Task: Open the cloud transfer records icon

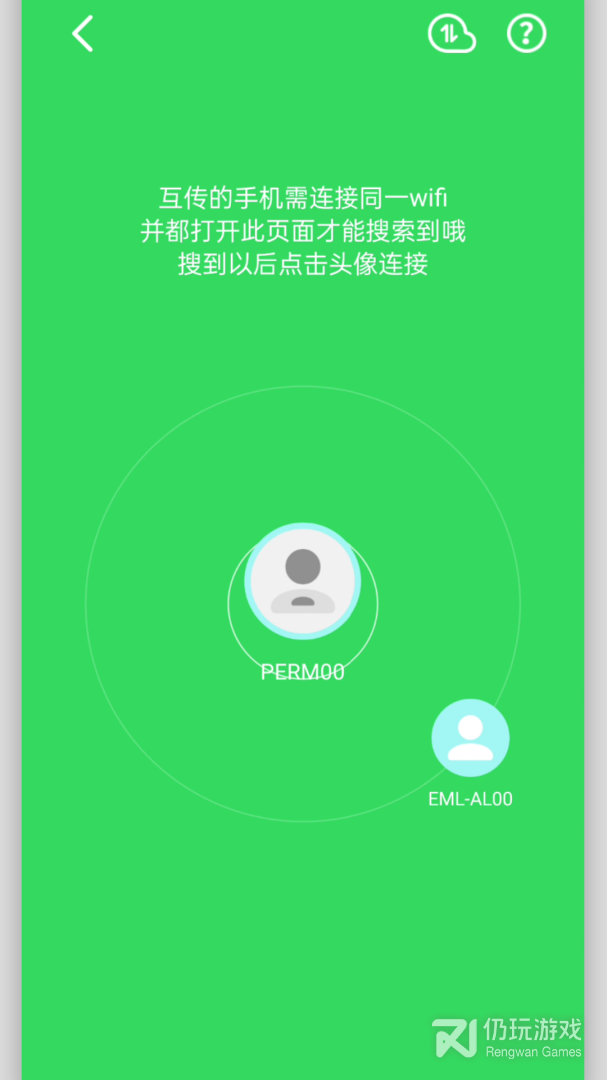Action: [451, 34]
